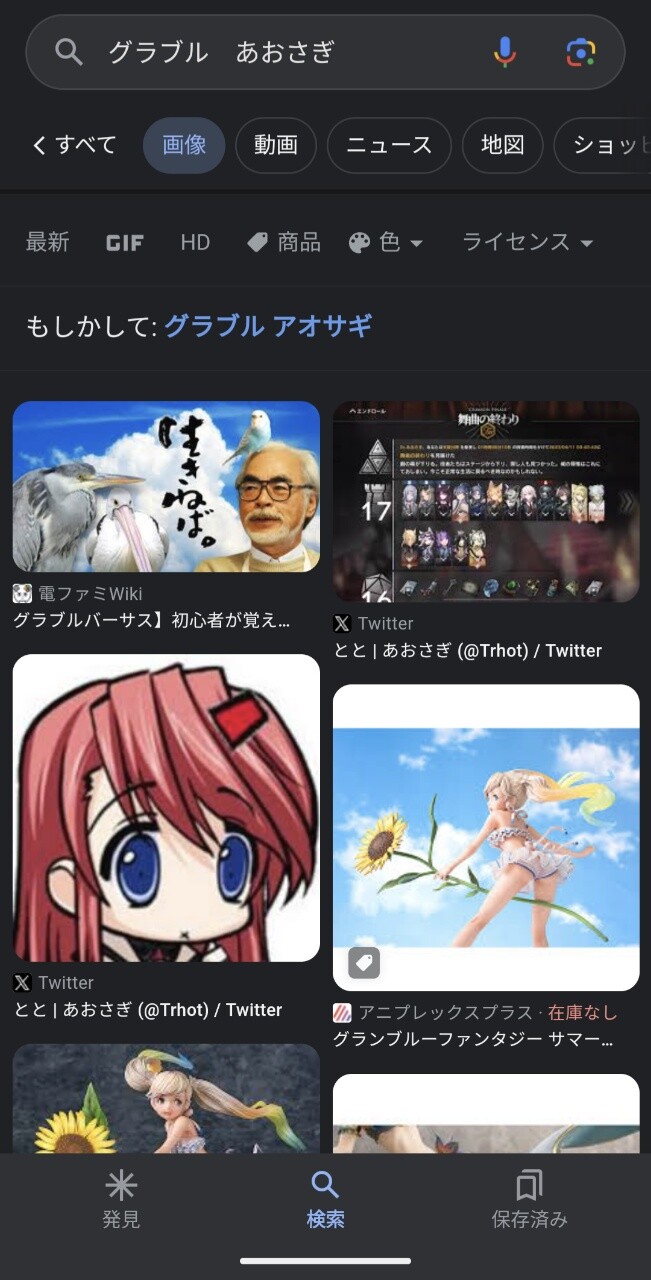Start voice search with the microphone

(x=505, y=52)
